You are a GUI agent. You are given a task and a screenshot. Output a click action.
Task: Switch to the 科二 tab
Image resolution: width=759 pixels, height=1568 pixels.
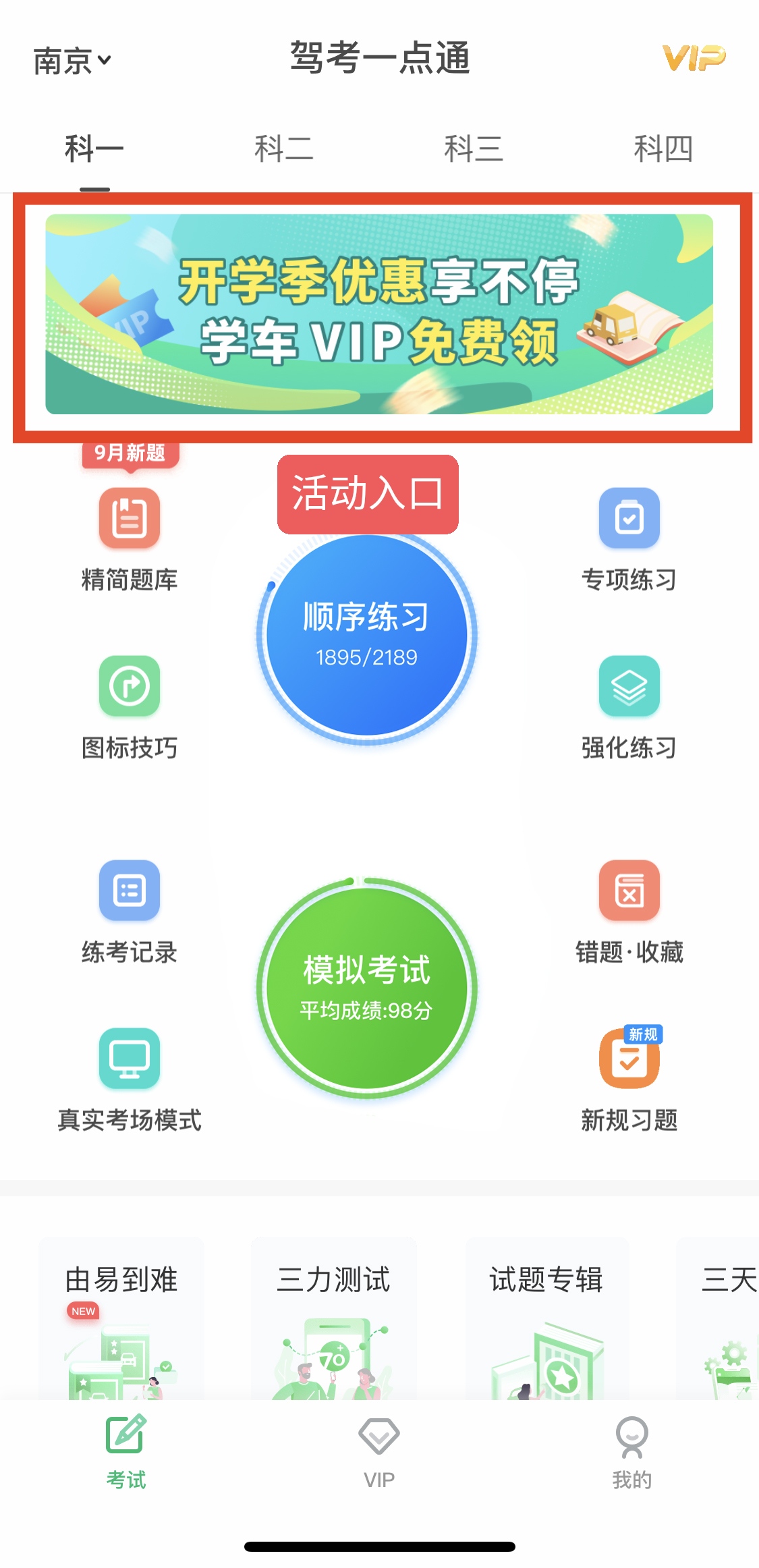(283, 149)
